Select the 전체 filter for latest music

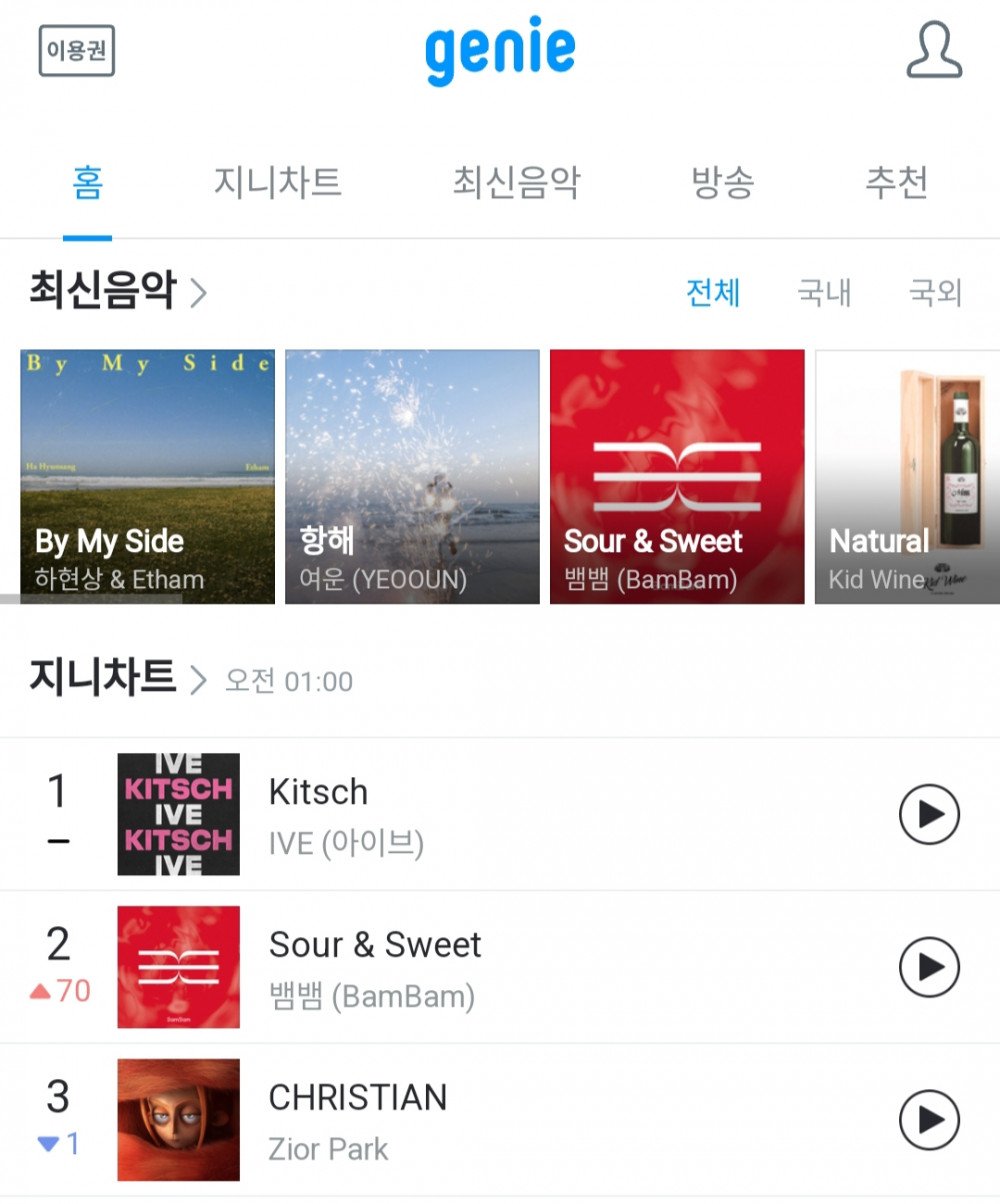(713, 293)
